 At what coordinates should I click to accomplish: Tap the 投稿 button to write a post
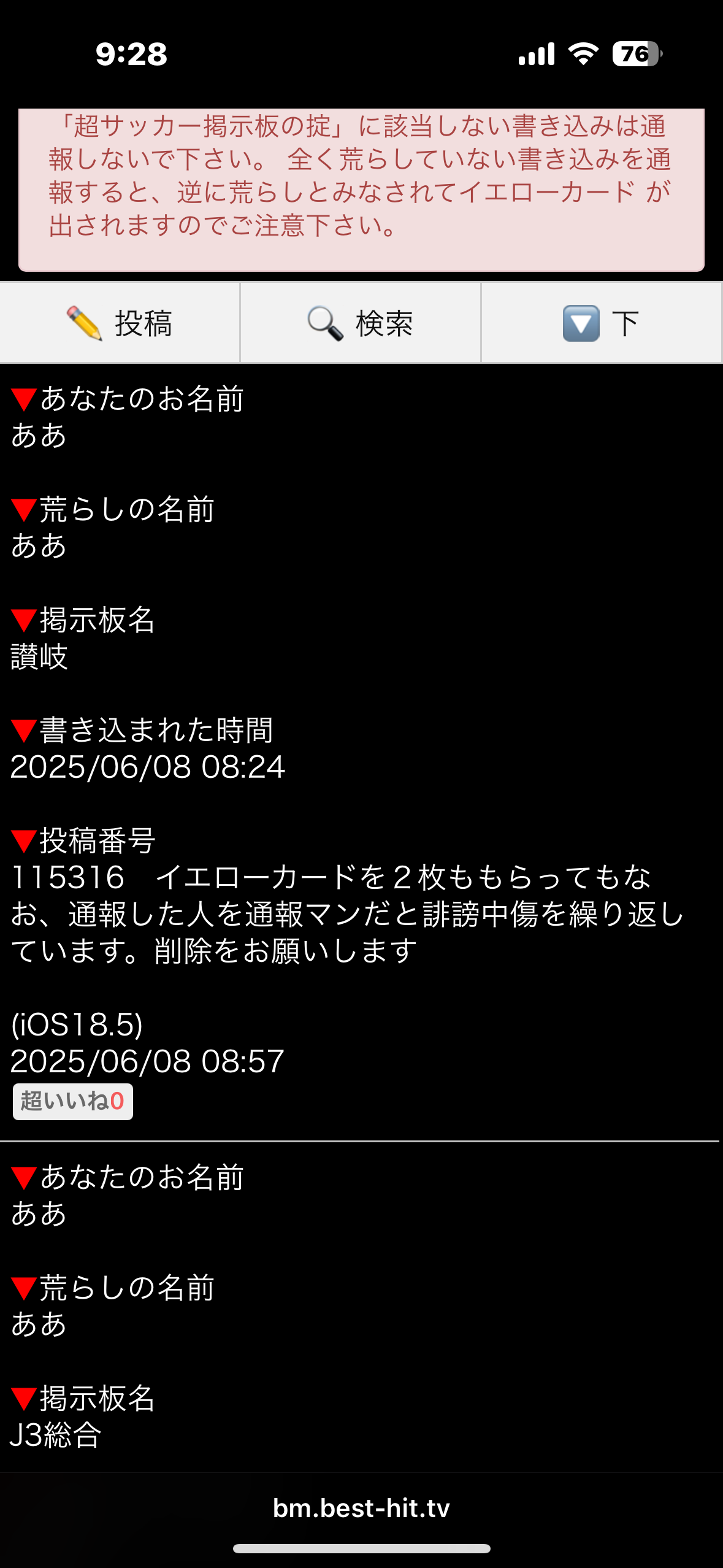[120, 323]
